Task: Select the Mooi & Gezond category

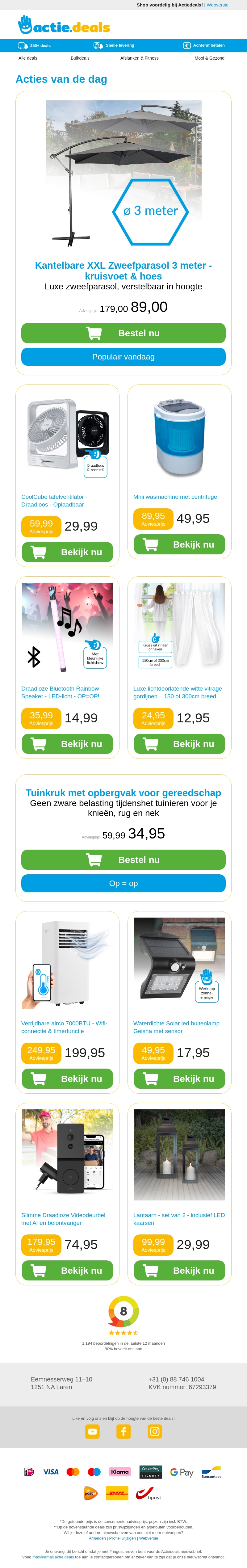Action: (x=209, y=58)
